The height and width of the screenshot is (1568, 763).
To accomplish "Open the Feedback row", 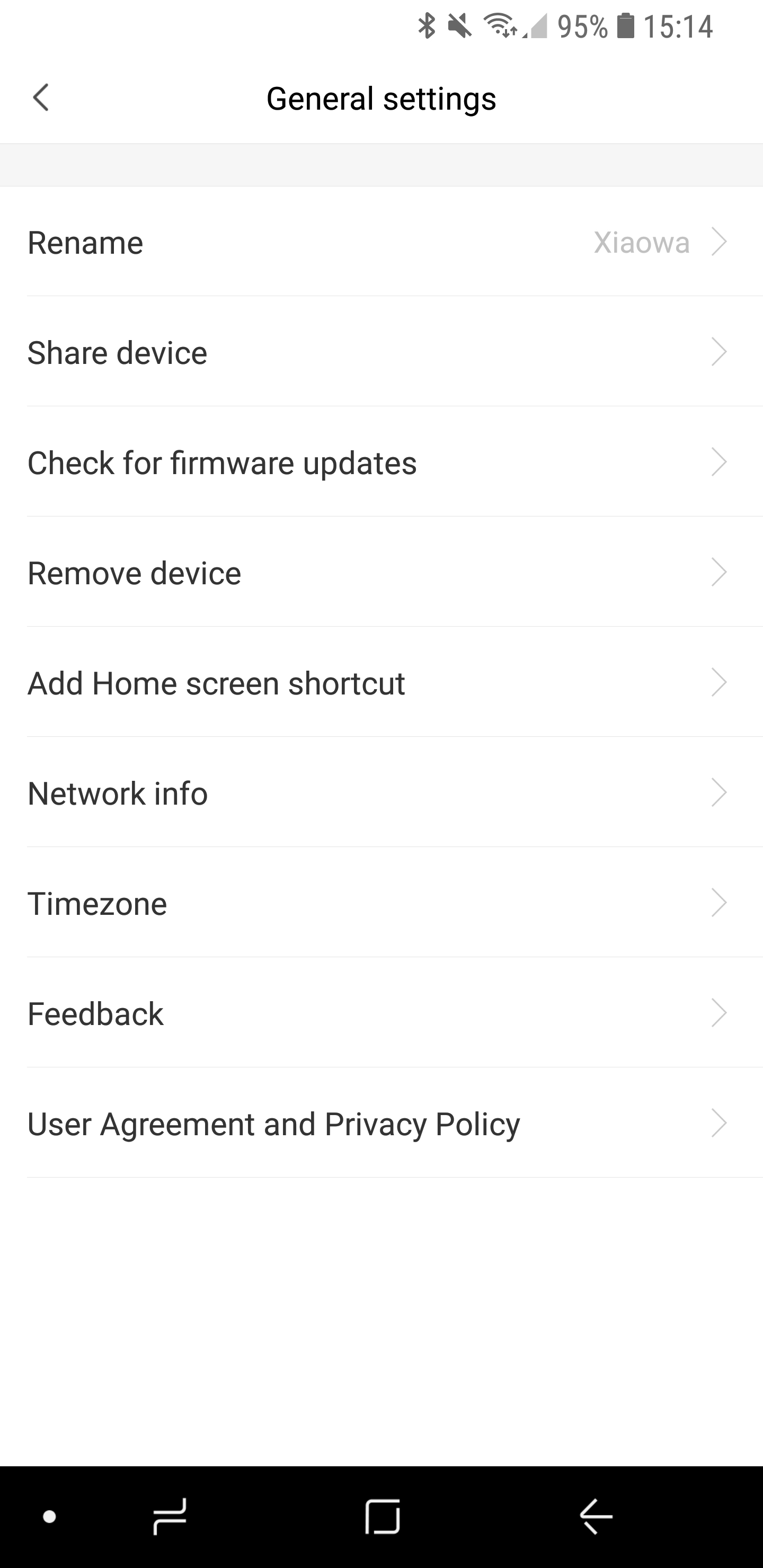I will [381, 1013].
